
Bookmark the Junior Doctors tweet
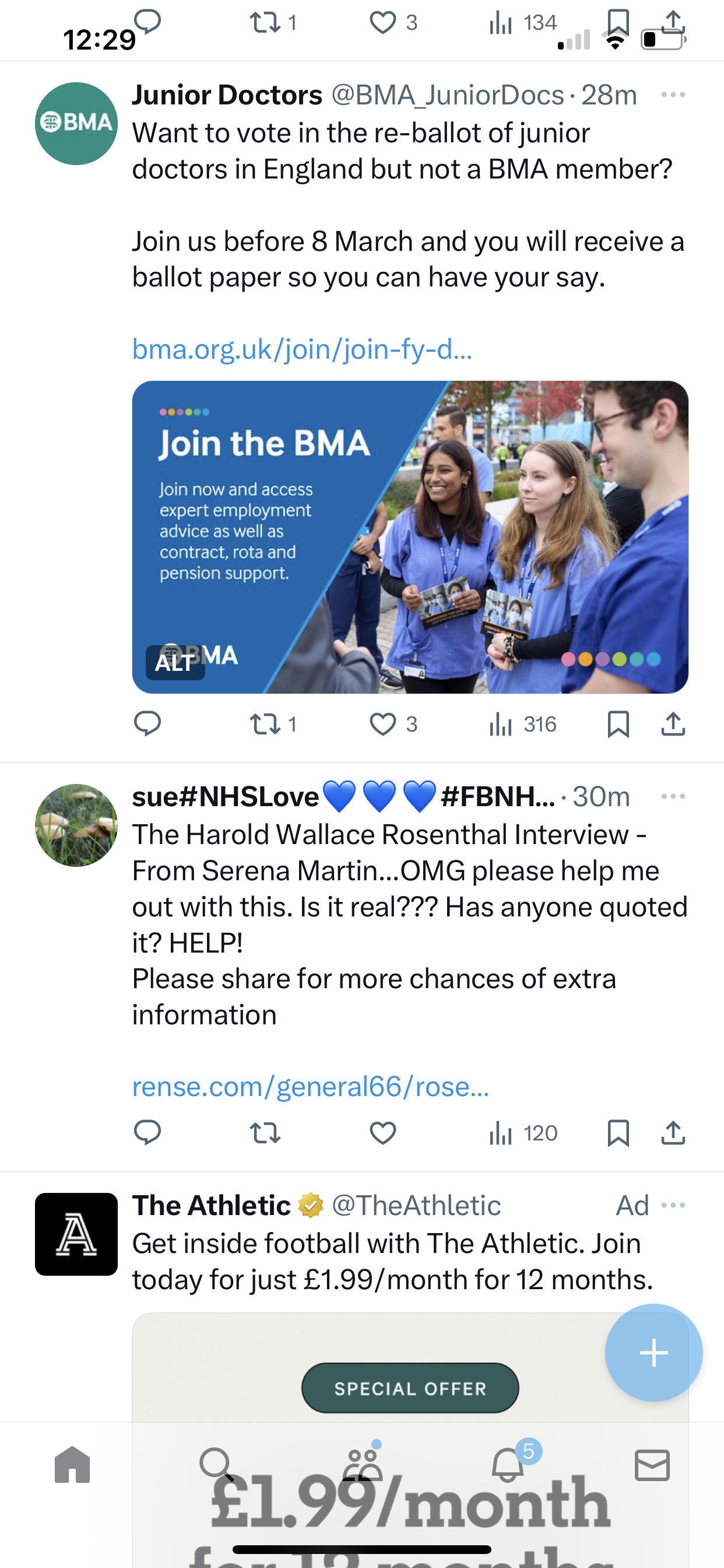[618, 724]
